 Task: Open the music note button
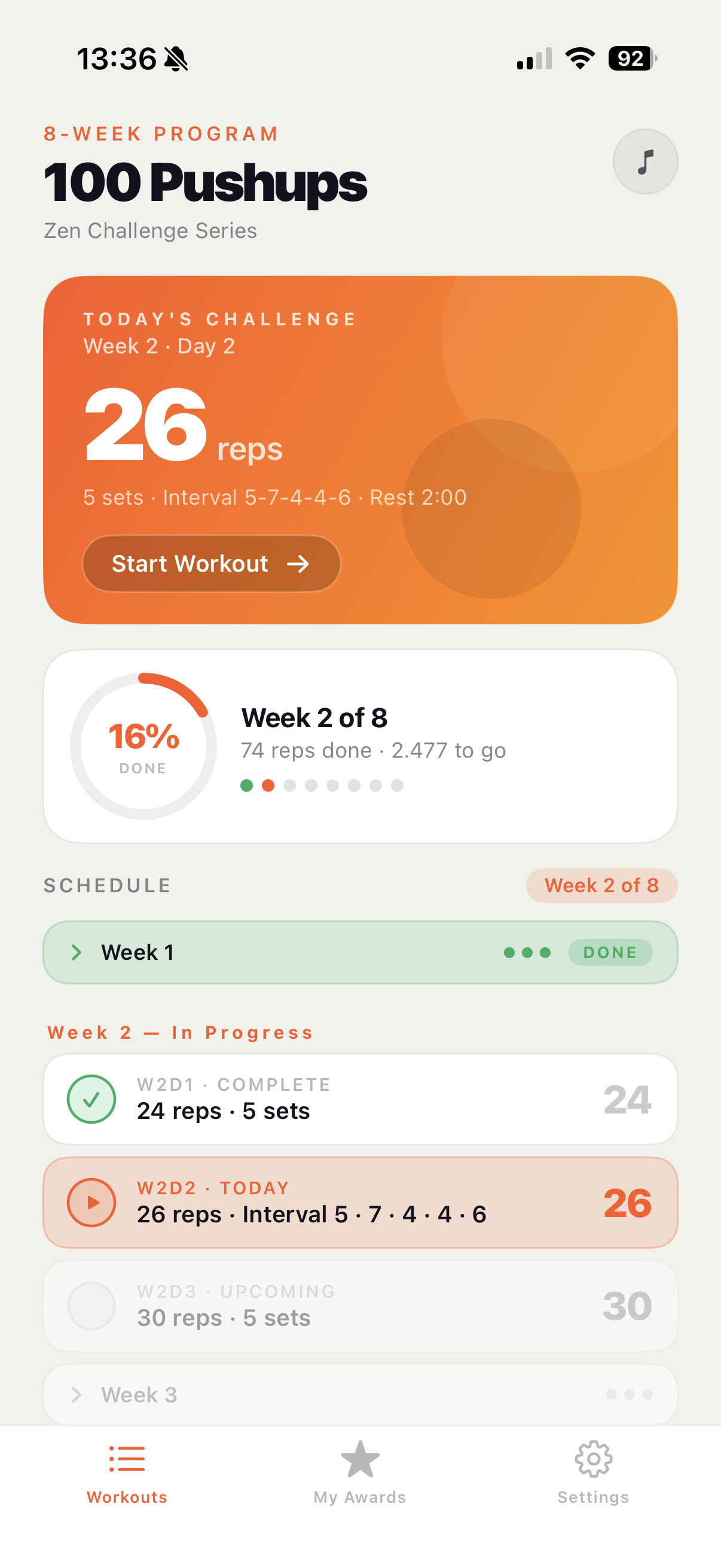pos(645,161)
